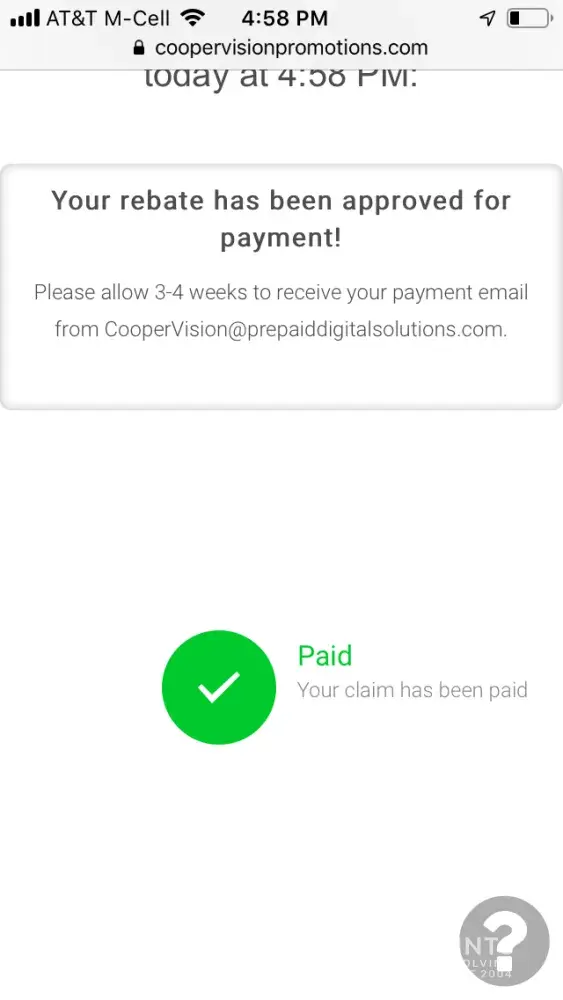Tap the coopervisionpromotions.com address bar
Screen dimensions: 563x1000
point(281,48)
